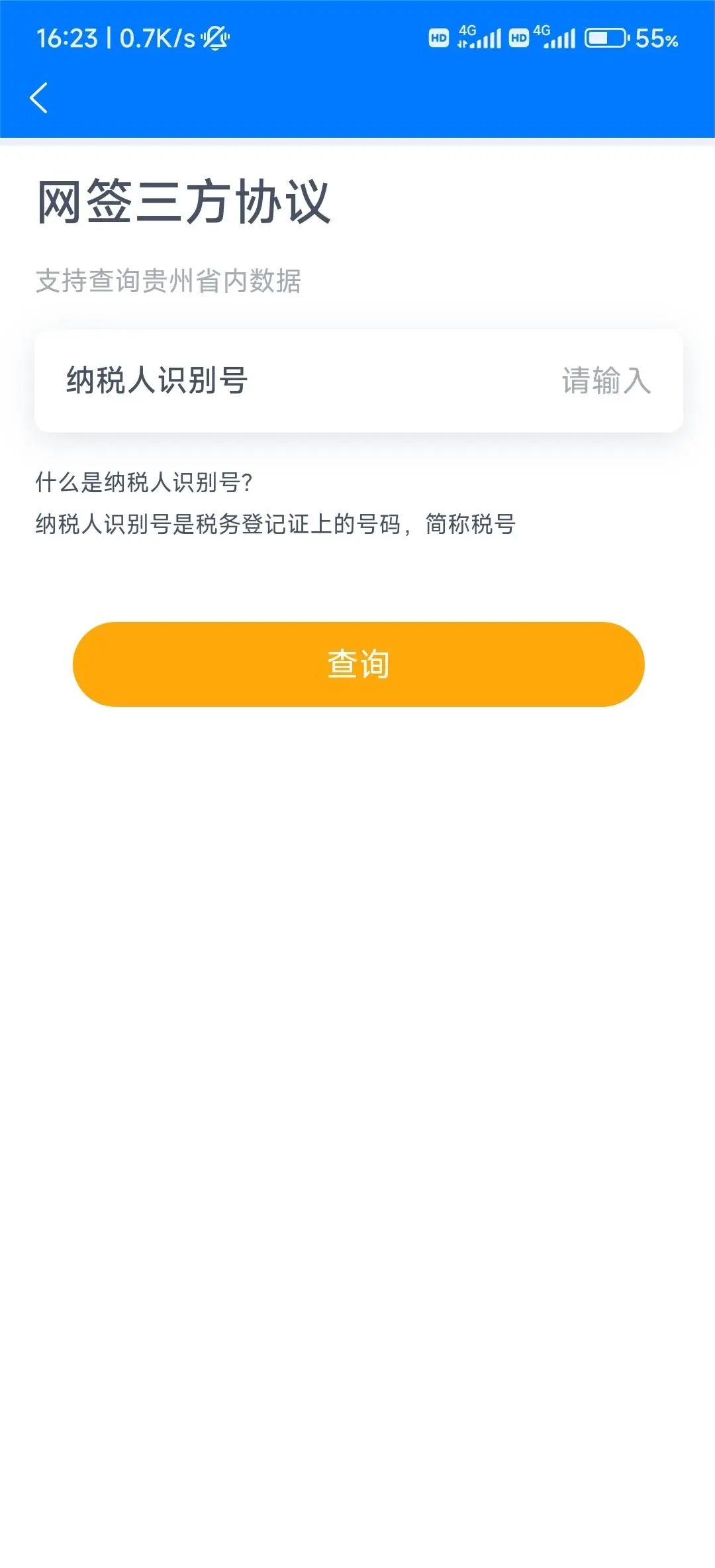Tap the muted notifications bell icon
Image resolution: width=715 pixels, height=1568 pixels.
tap(215, 36)
